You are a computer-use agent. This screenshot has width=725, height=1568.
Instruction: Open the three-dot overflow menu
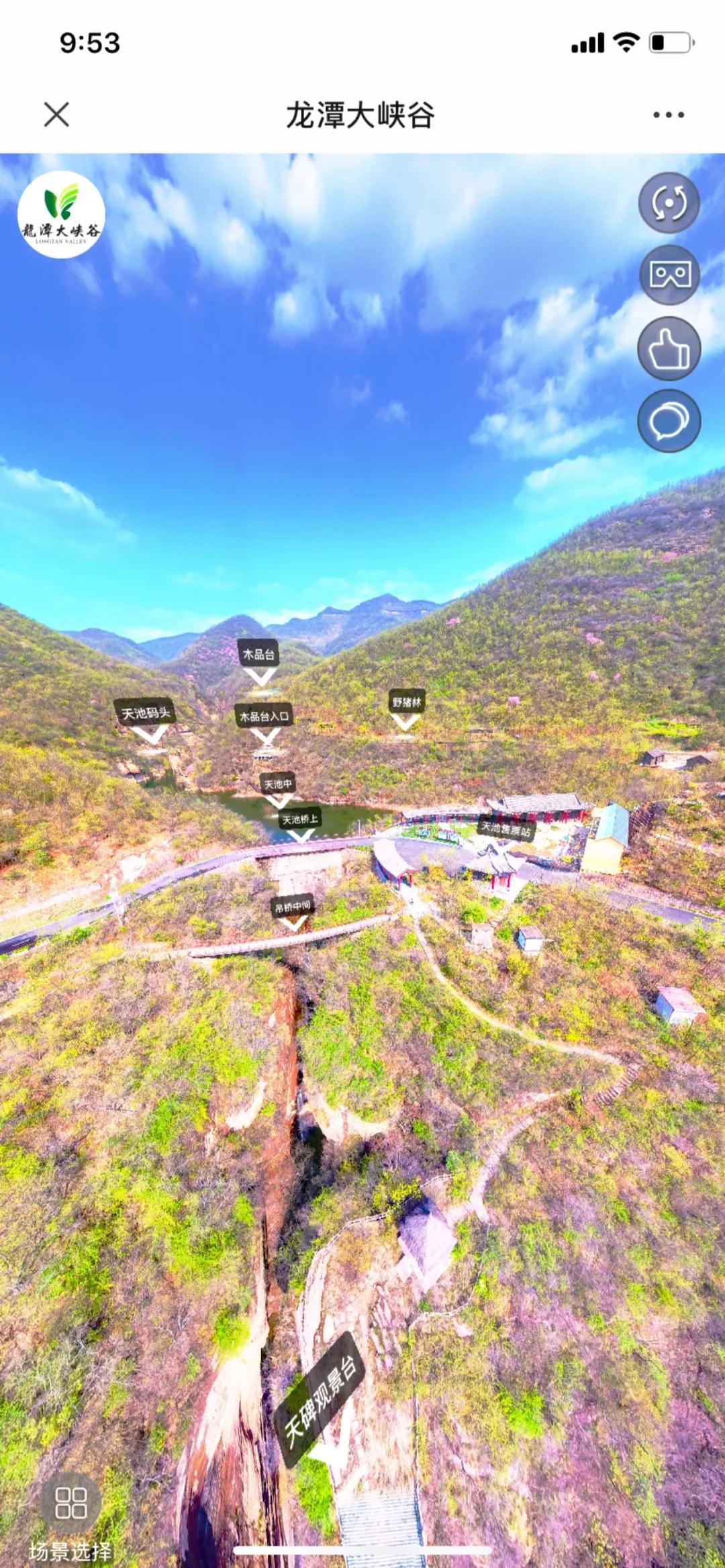(668, 115)
